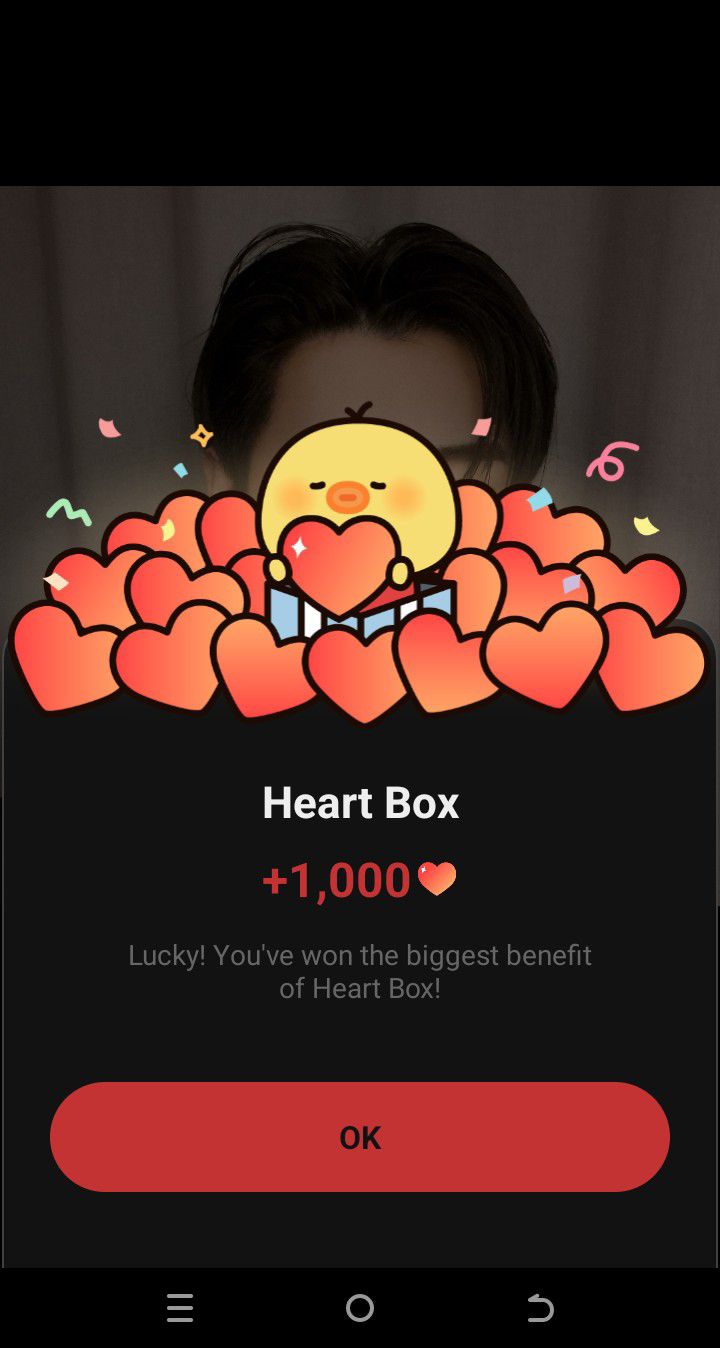Go to the home screen
Image resolution: width=720 pixels, height=1348 pixels.
(360, 1308)
